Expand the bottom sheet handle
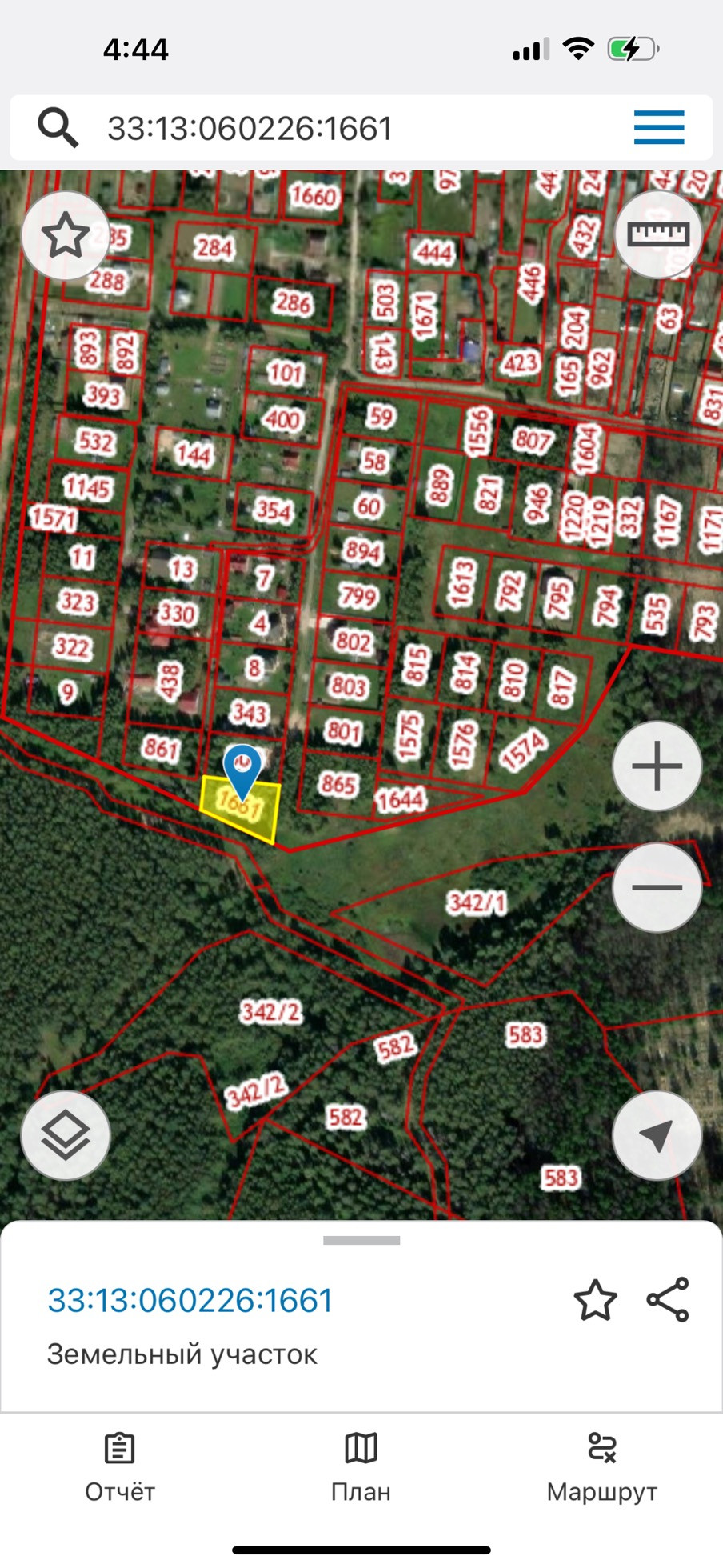 [361, 1241]
